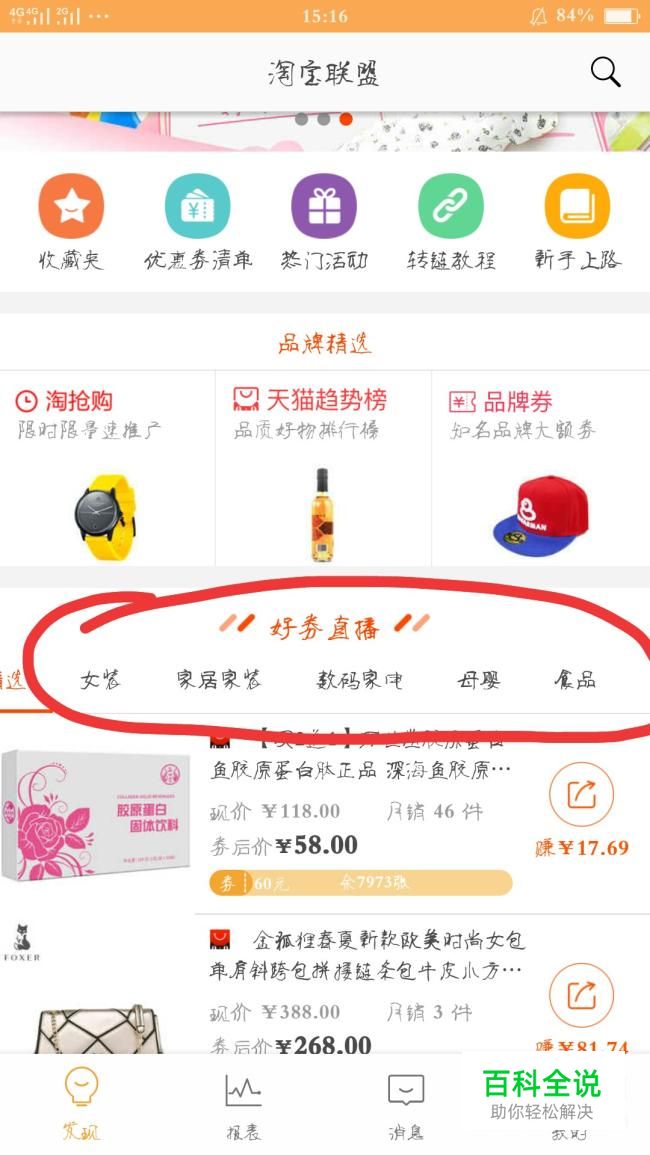Go to the 消息 messages tab

(405, 1105)
